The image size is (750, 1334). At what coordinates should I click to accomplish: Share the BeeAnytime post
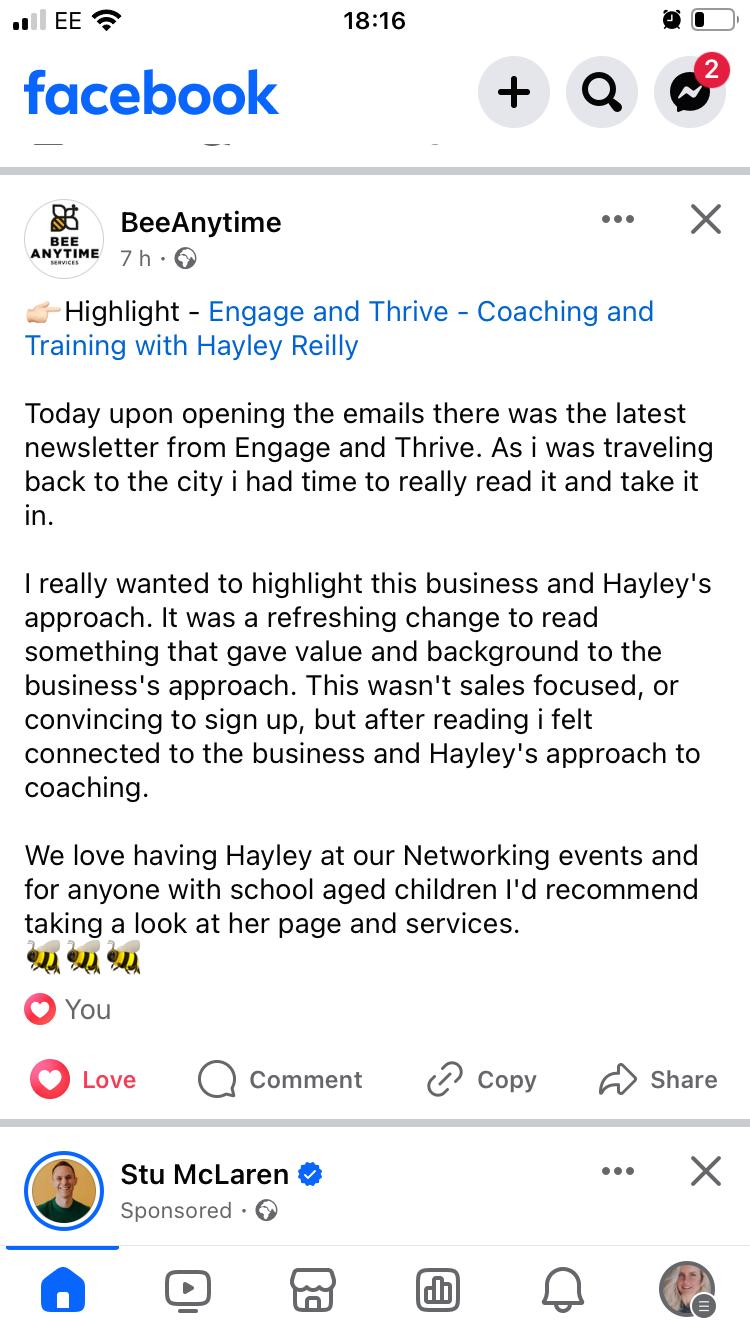(x=658, y=1080)
